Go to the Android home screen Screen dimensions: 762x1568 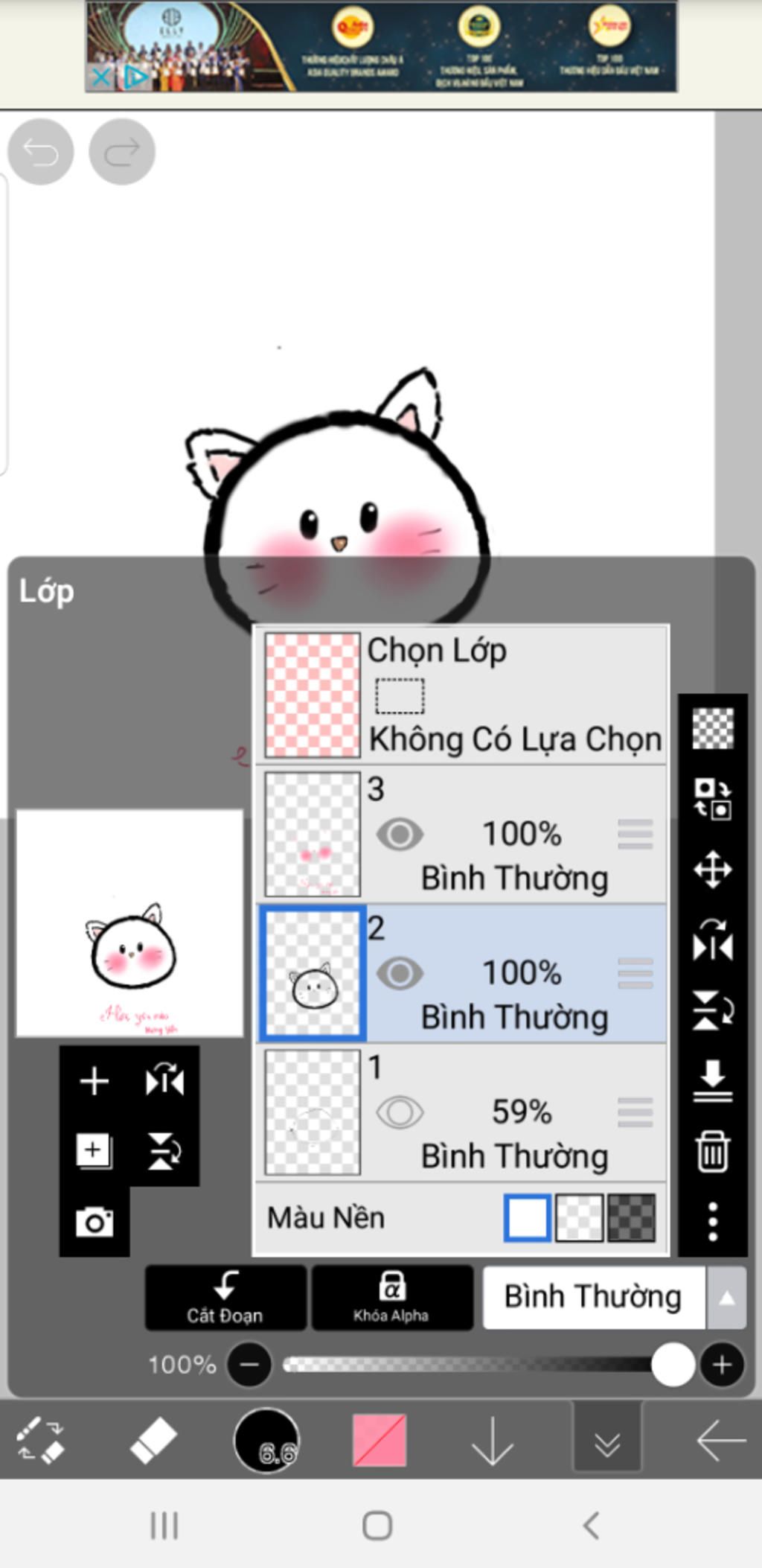pos(377,1525)
